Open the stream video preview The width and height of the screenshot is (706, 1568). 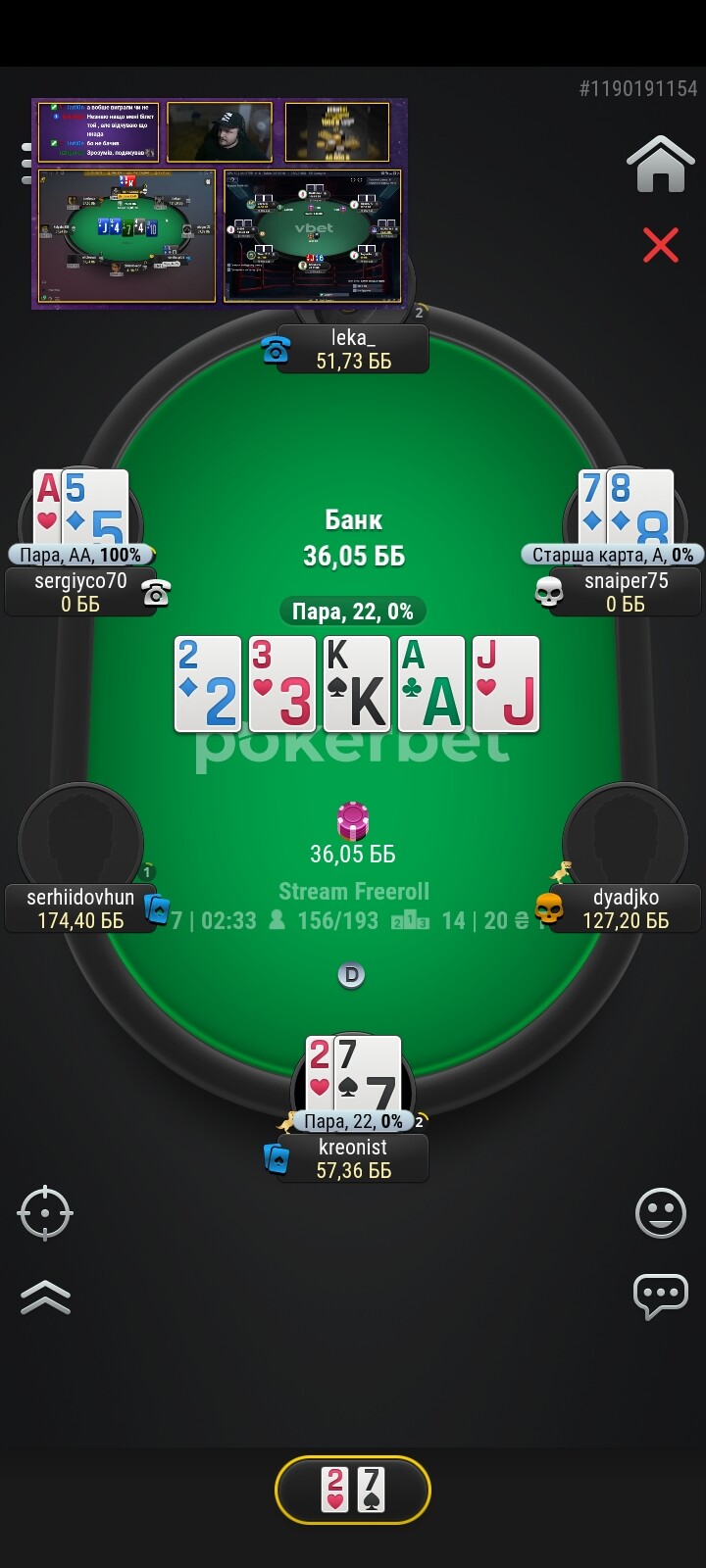pos(219,204)
